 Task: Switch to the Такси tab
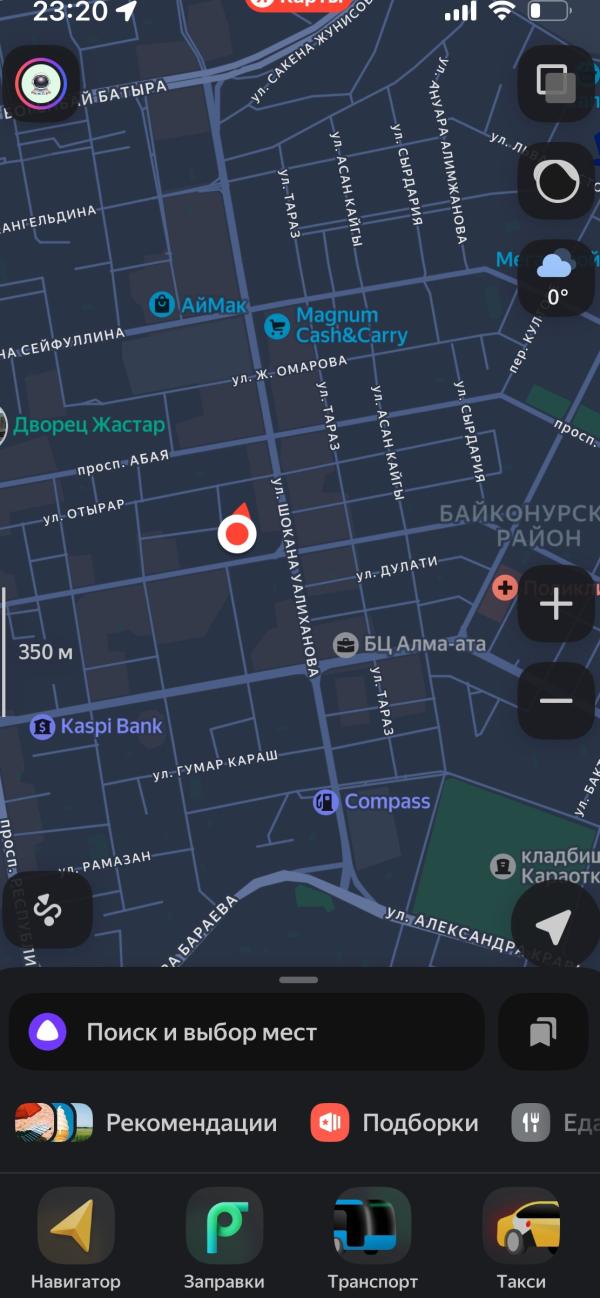521,1239
